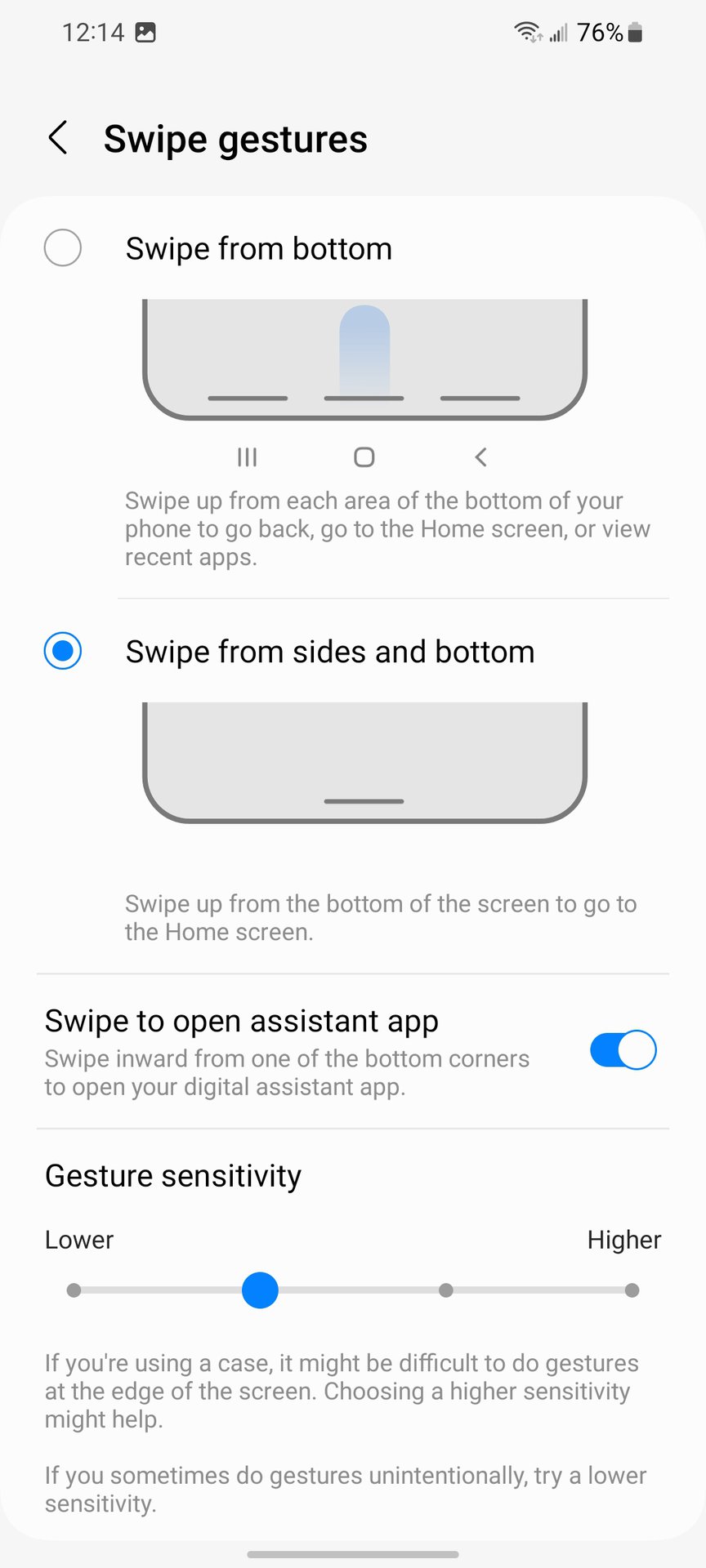Screen dimensions: 706x1568
Task: Set gesture sensitivity to the lowest point
Action: 74,1290
